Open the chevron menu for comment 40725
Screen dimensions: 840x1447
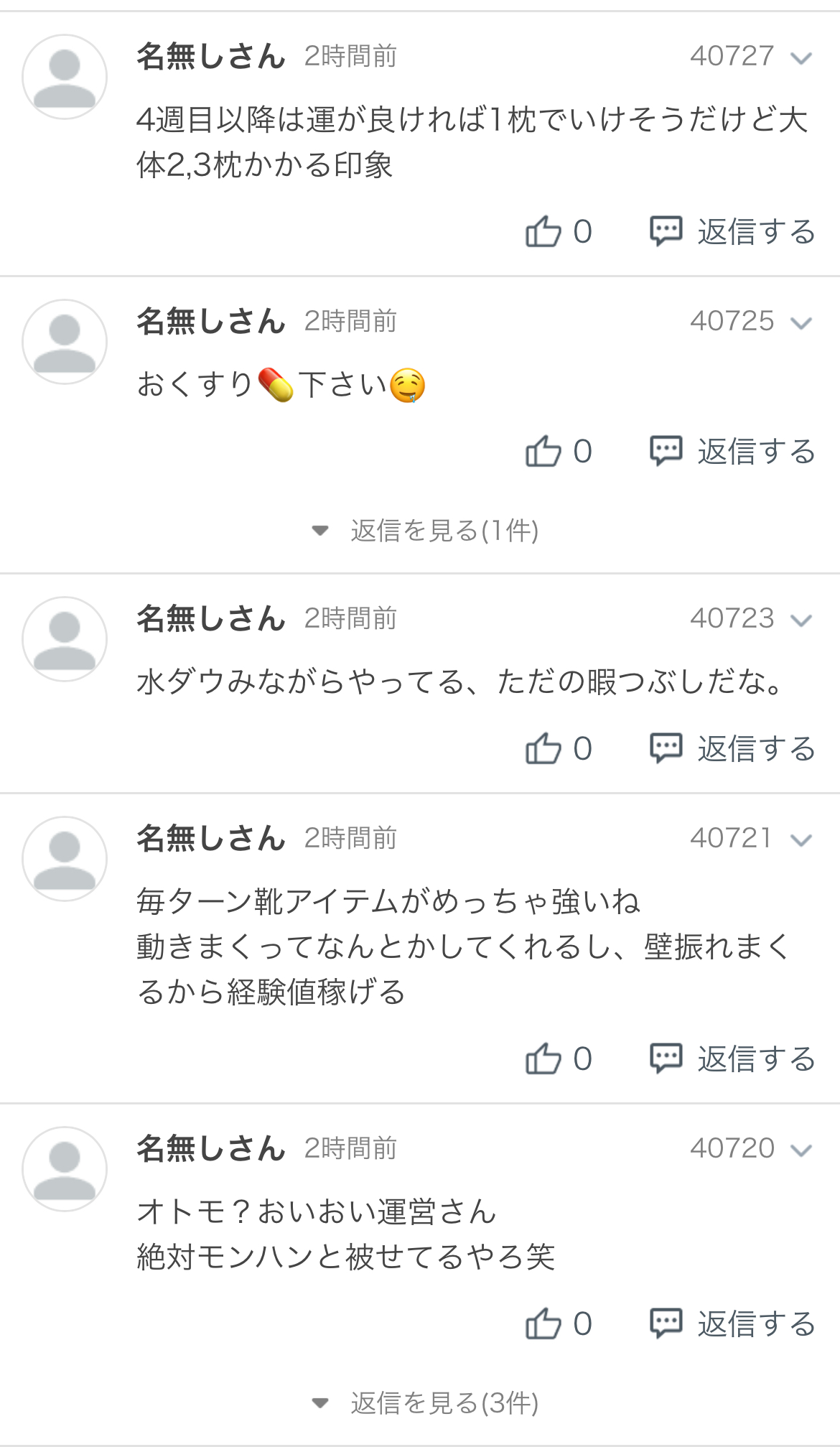[801, 322]
